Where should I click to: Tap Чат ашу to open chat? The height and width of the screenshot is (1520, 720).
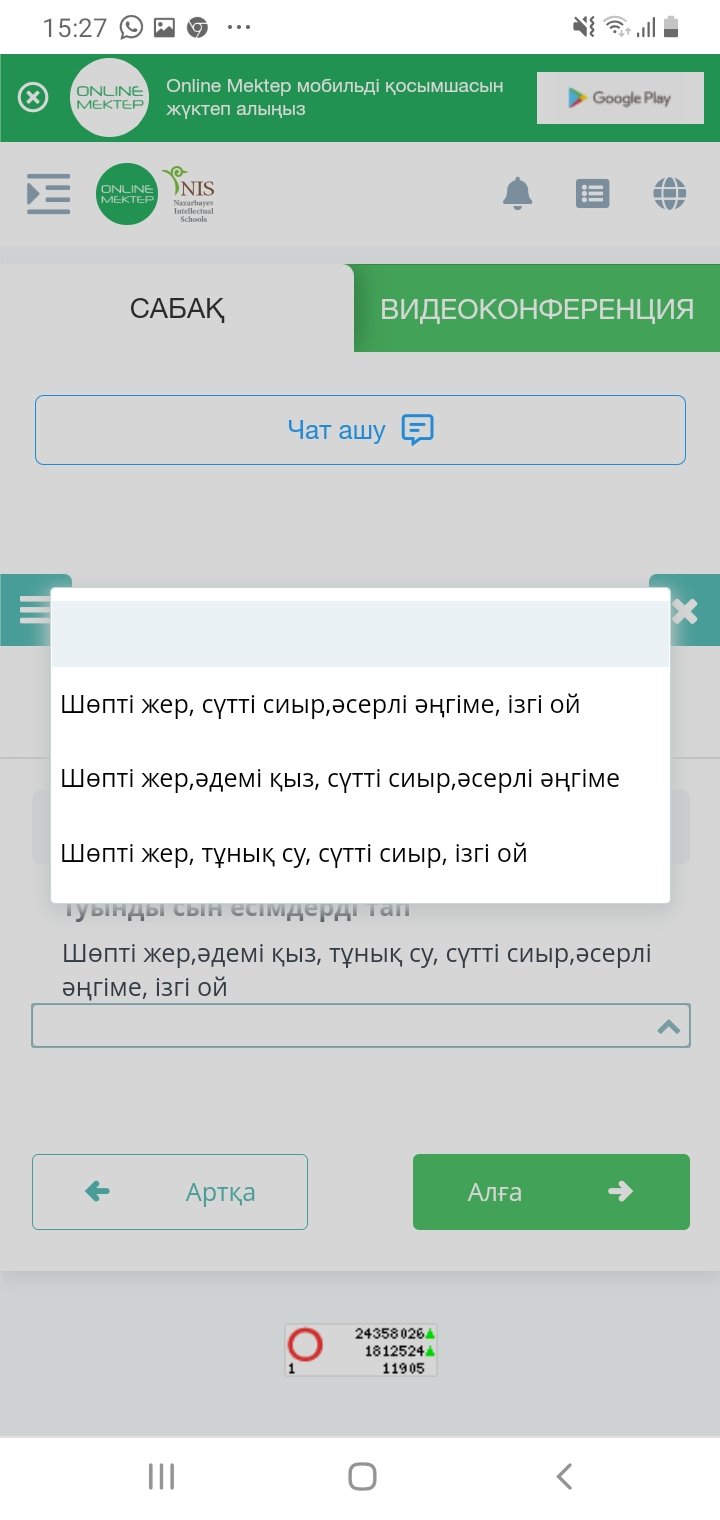(360, 430)
